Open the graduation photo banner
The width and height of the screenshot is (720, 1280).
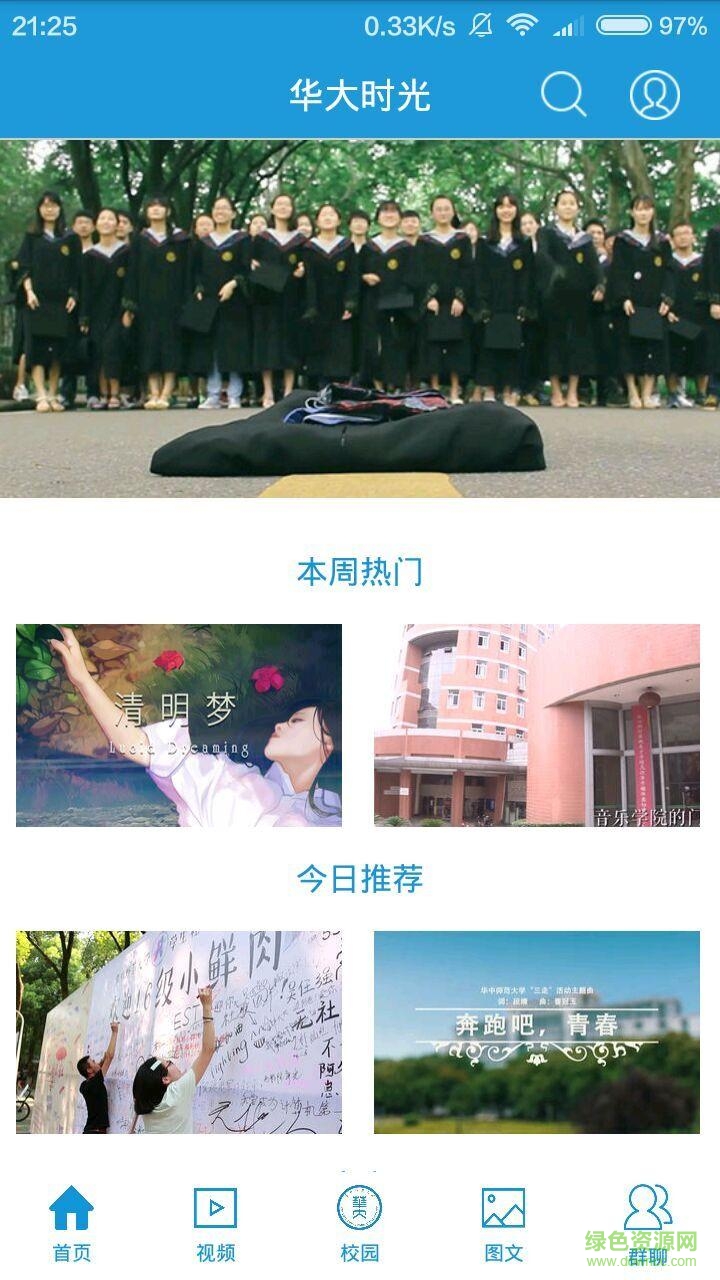360,318
